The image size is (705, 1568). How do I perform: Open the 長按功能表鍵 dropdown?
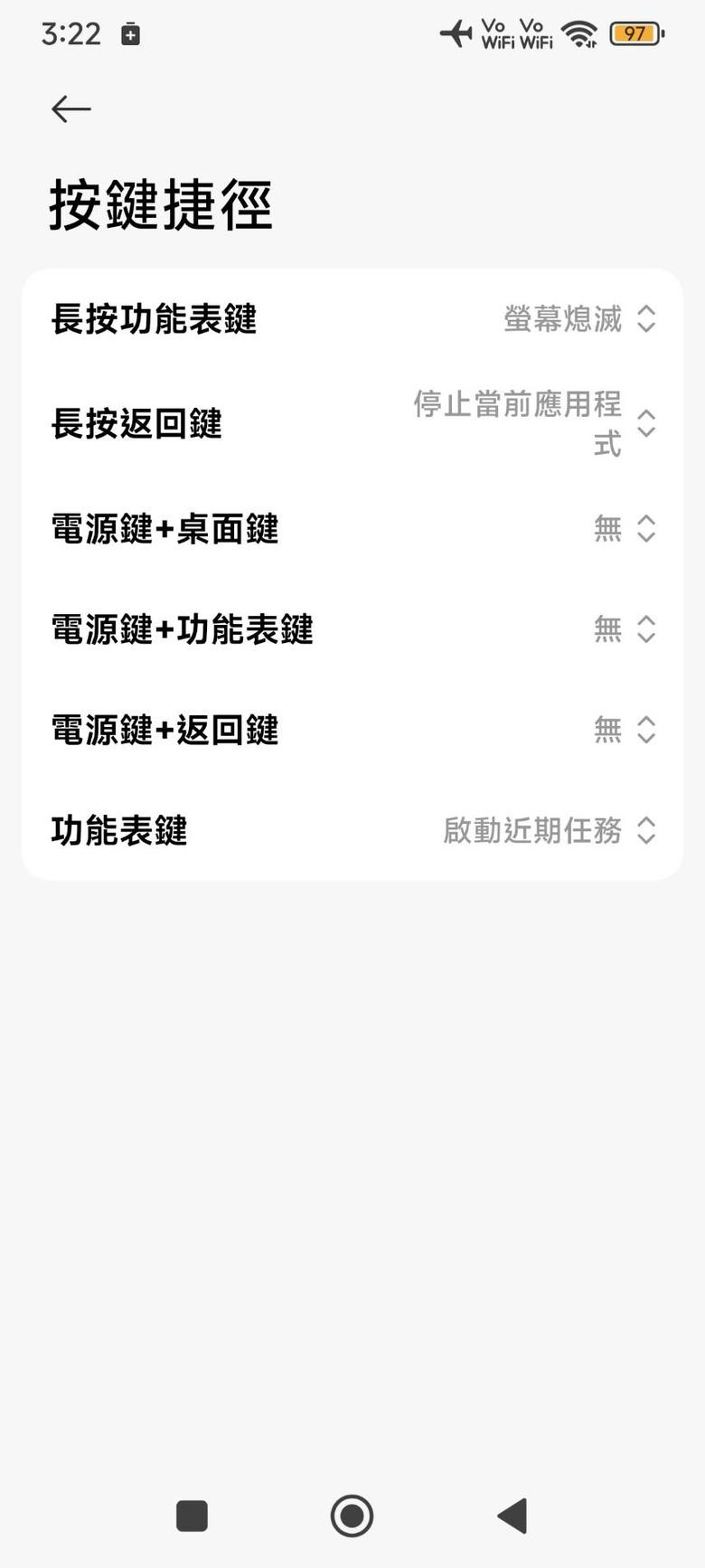tap(352, 319)
